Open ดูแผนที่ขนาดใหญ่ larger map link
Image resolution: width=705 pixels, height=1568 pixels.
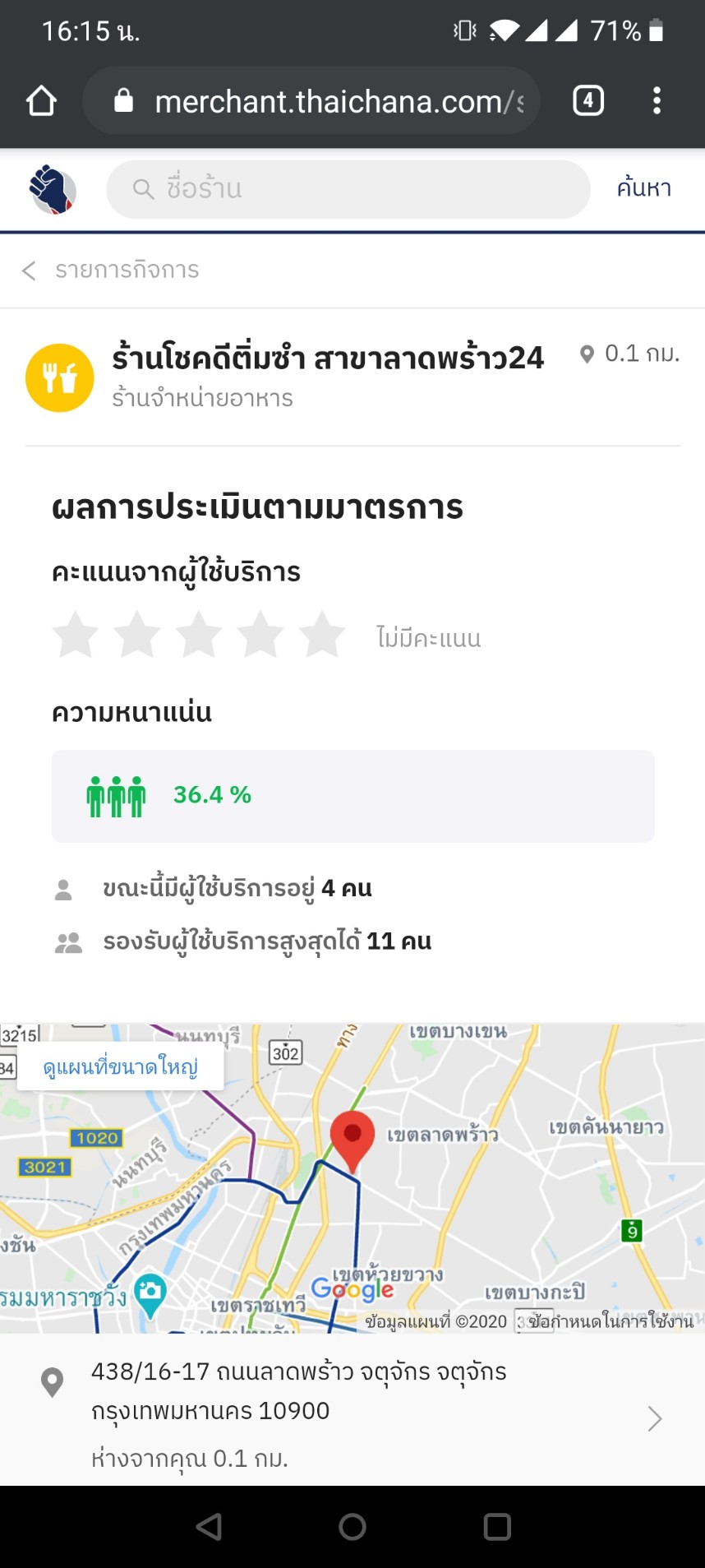(120, 1067)
